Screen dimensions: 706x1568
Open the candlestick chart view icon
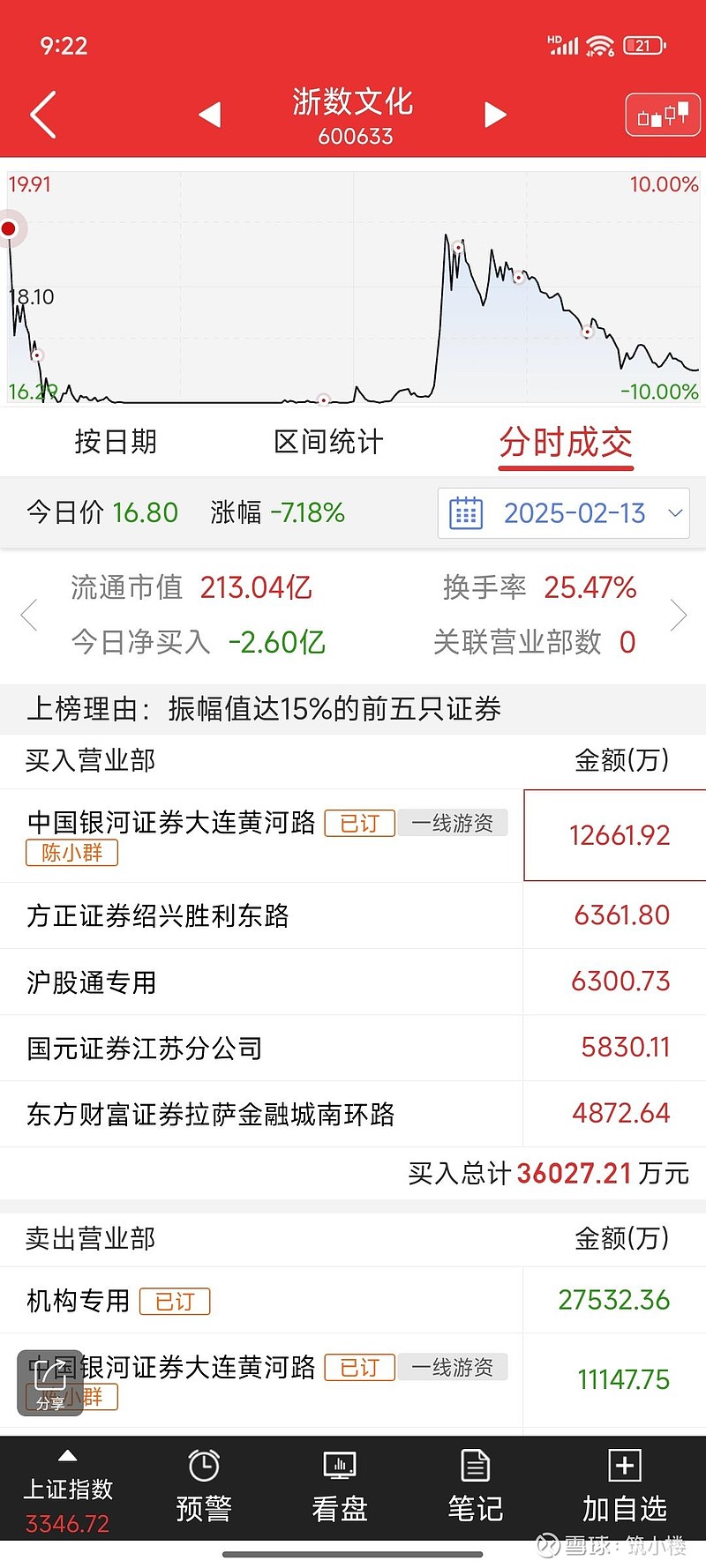[663, 116]
